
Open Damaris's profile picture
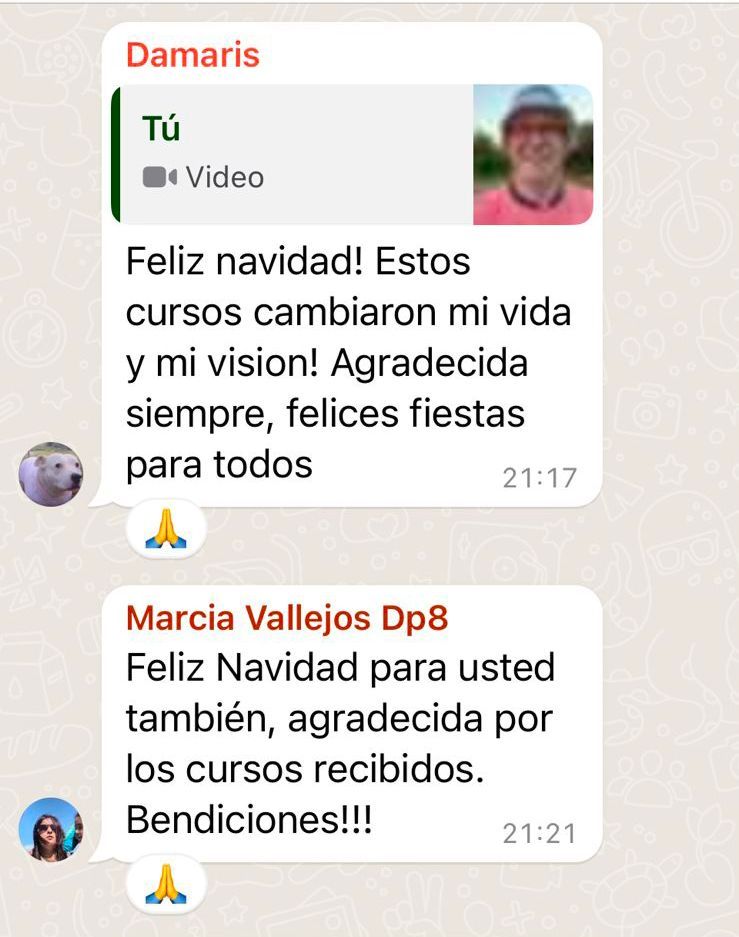[x=51, y=474]
